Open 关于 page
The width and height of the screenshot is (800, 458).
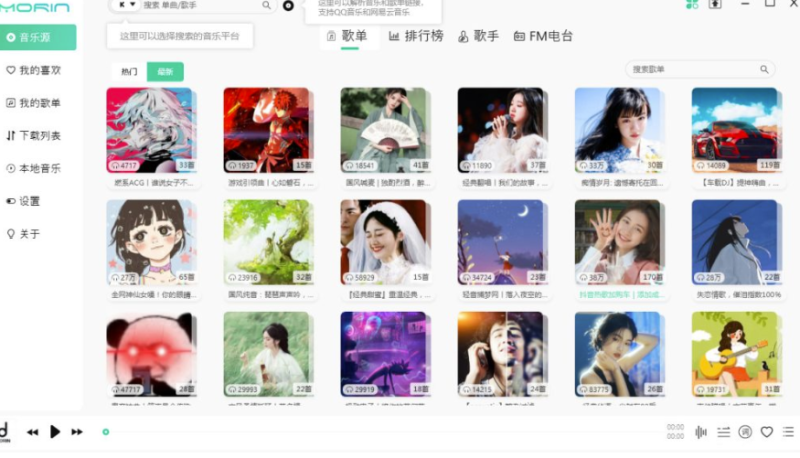[x=28, y=234]
